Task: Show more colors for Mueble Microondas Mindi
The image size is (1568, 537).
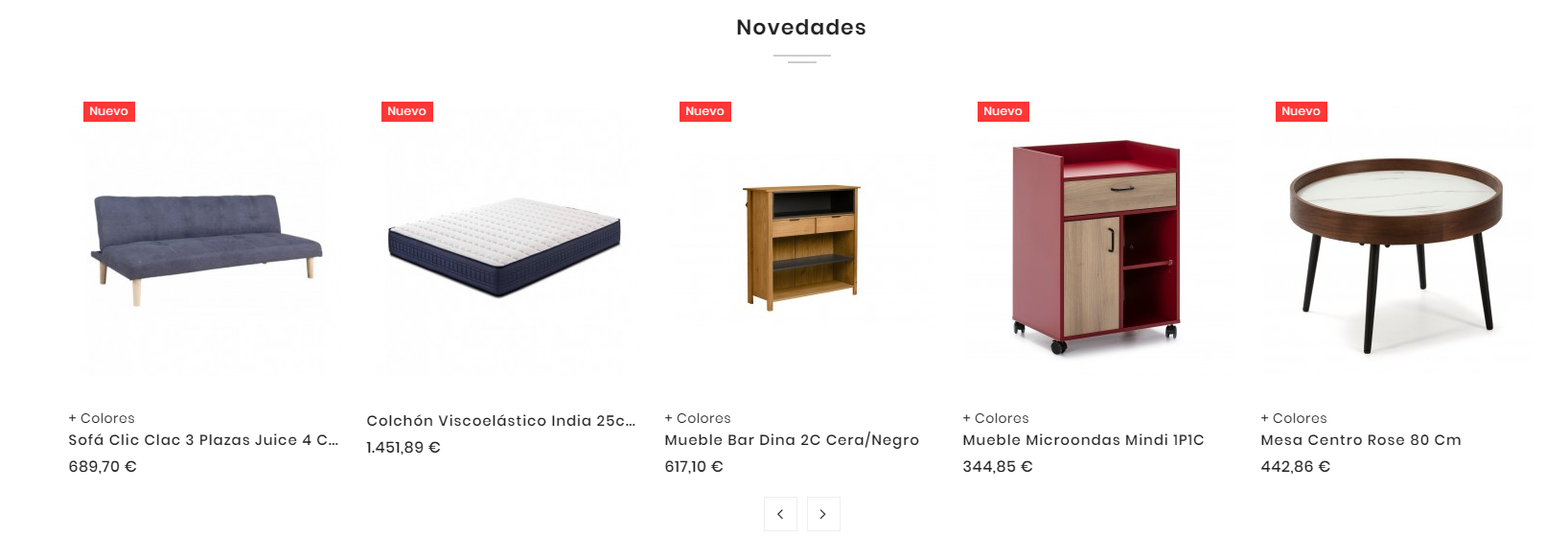Action: pos(996,418)
